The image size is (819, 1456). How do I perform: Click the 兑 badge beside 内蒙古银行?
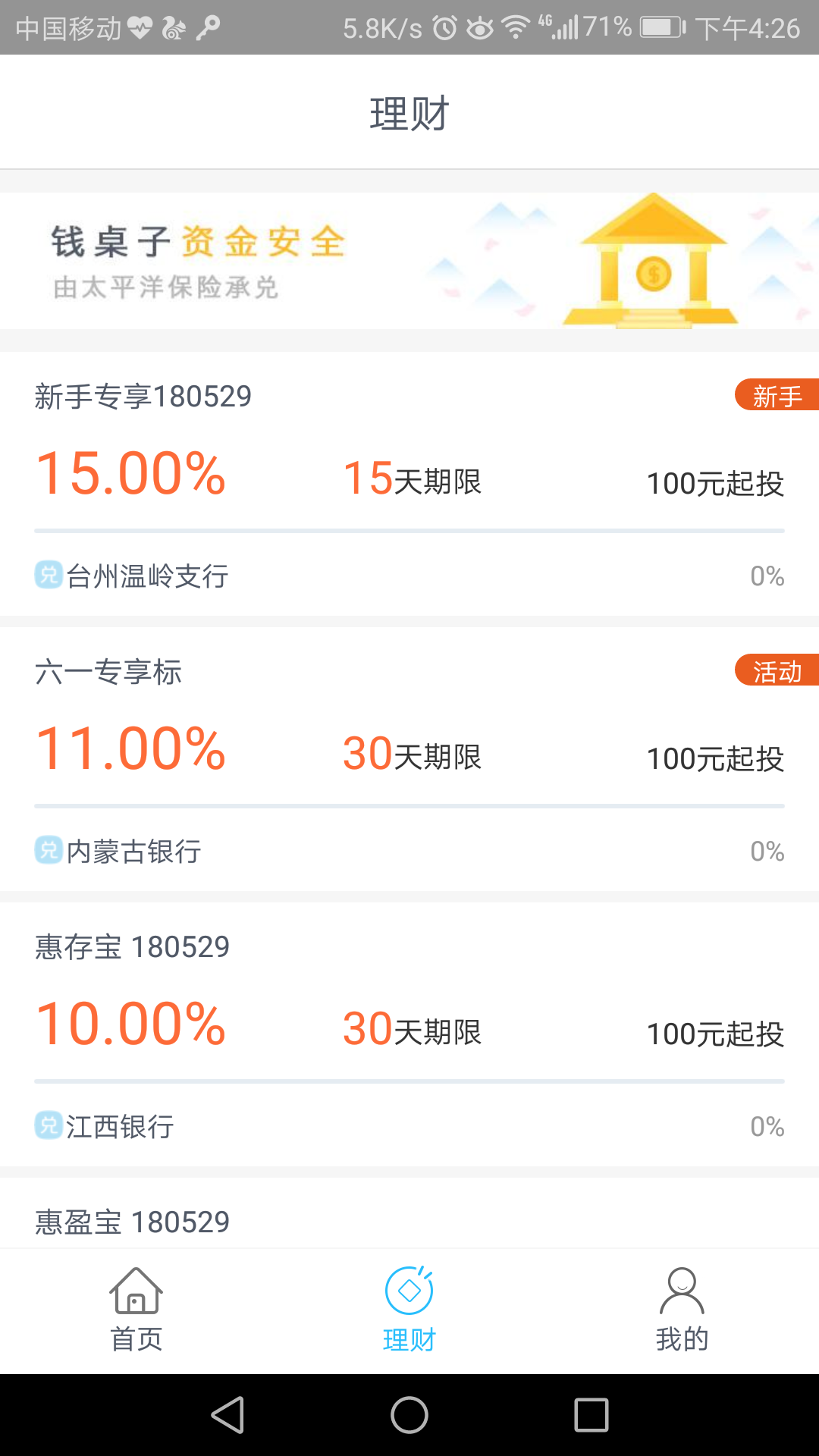pyautogui.click(x=47, y=852)
